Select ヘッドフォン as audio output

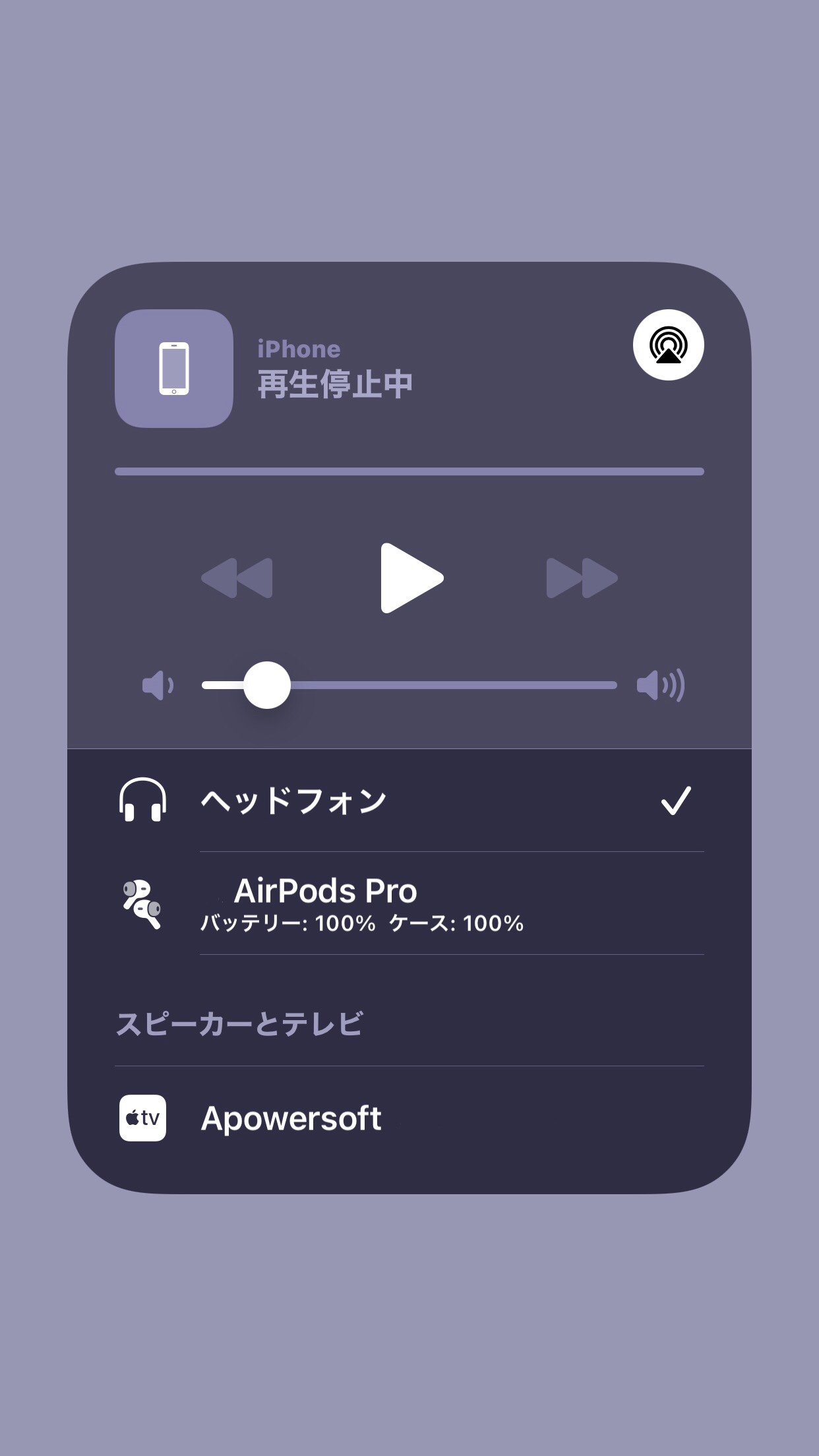pos(409,801)
